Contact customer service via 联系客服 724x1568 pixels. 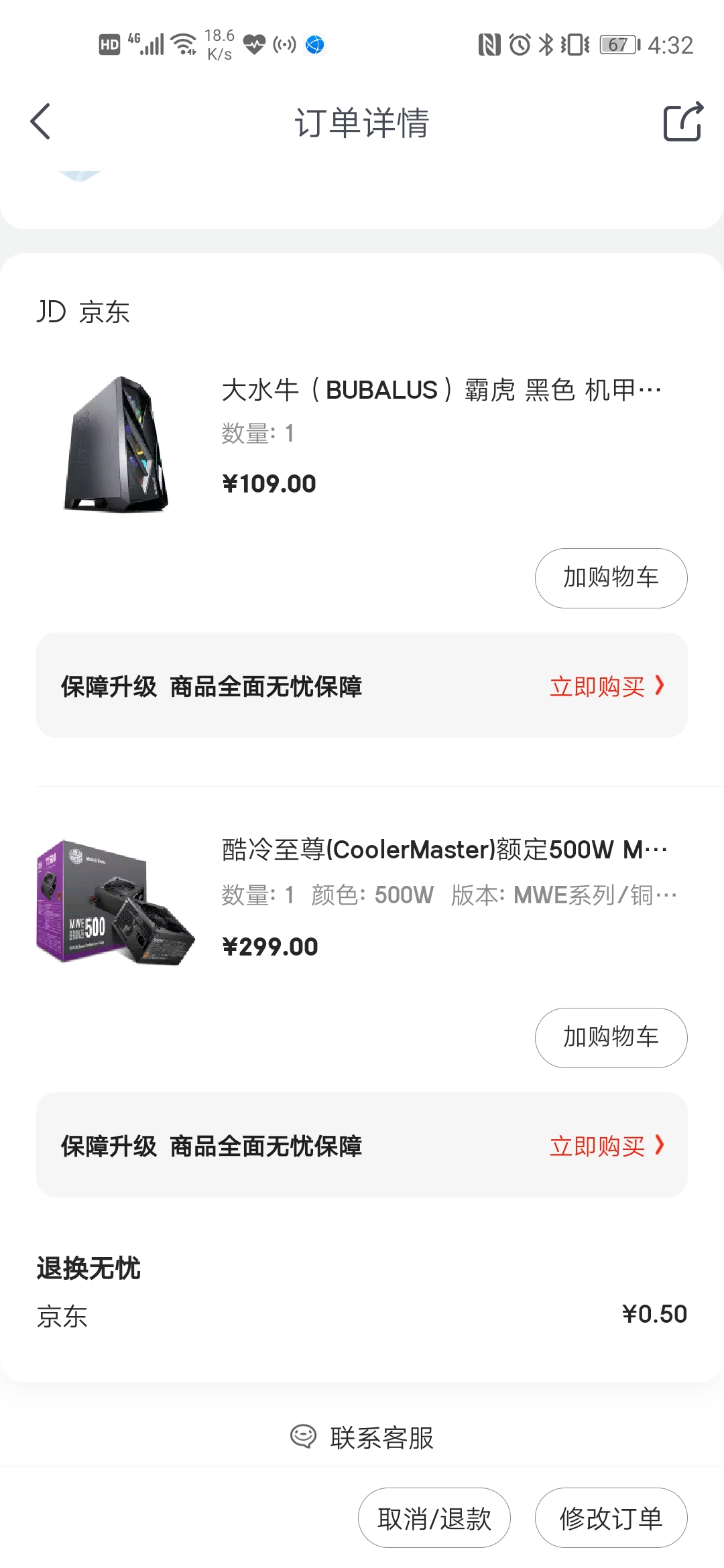pos(362,1437)
